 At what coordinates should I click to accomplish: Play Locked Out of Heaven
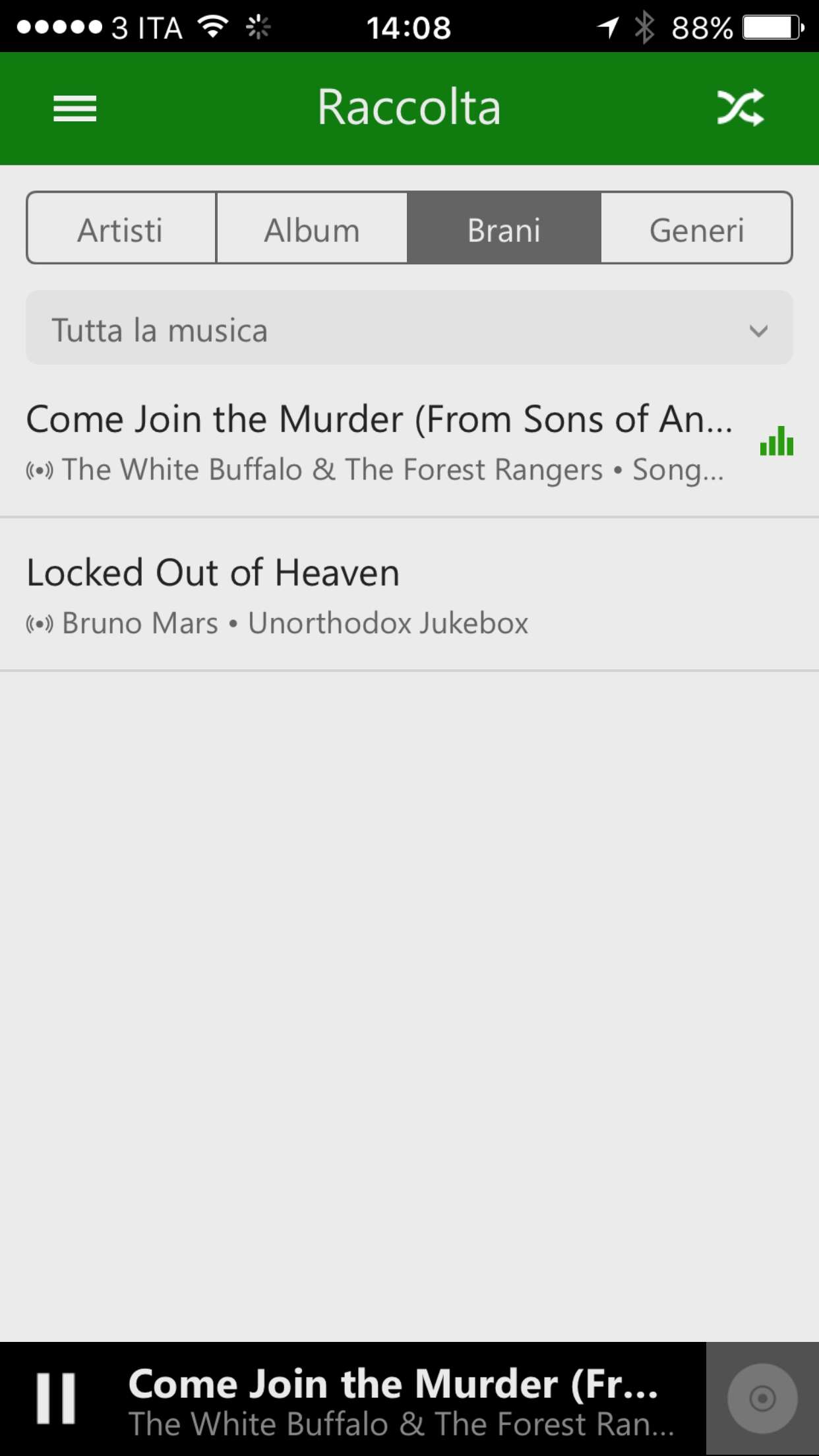[x=409, y=595]
